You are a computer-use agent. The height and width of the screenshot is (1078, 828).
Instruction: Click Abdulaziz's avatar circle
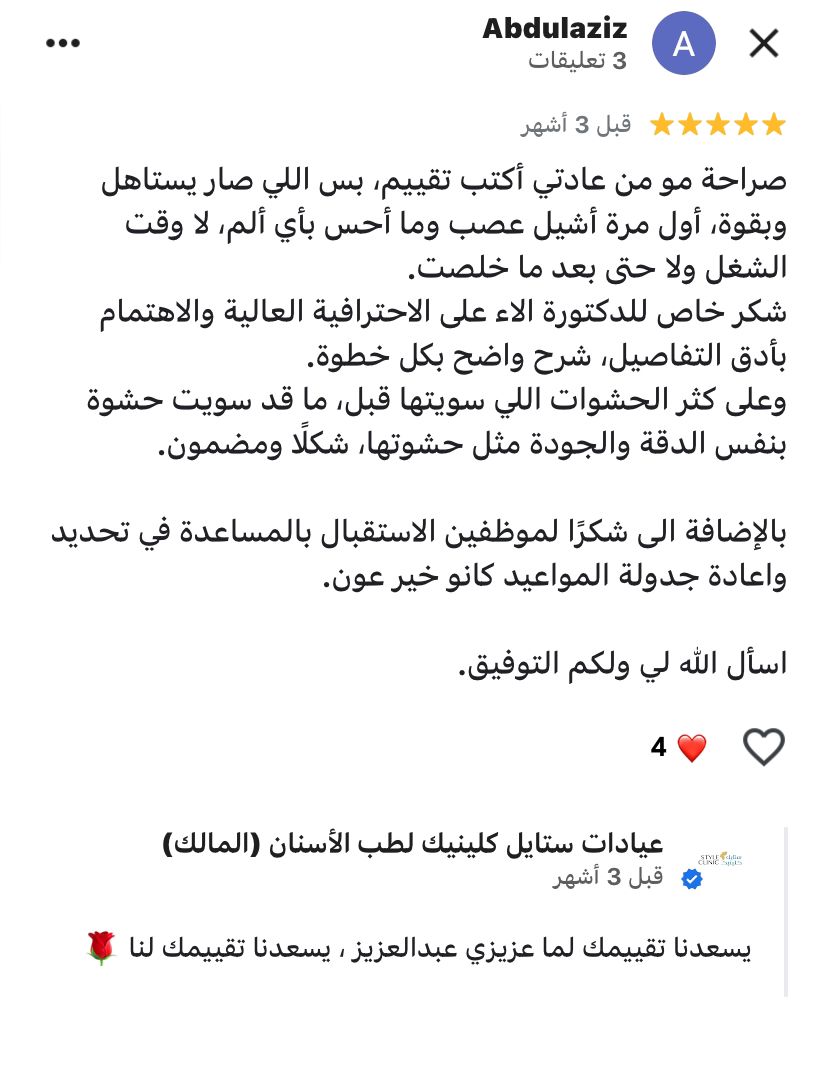click(684, 43)
